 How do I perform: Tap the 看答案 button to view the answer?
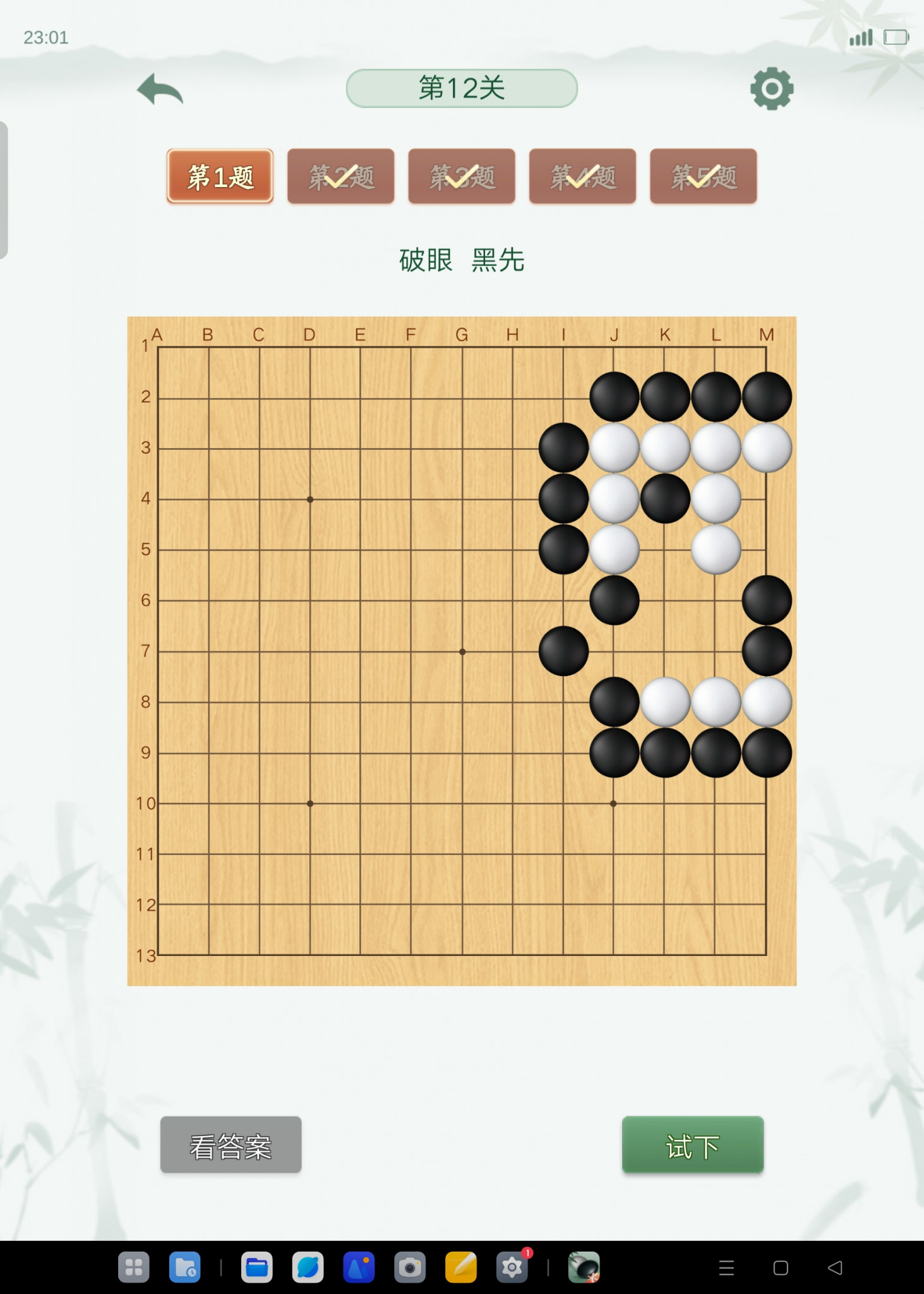point(231,1144)
